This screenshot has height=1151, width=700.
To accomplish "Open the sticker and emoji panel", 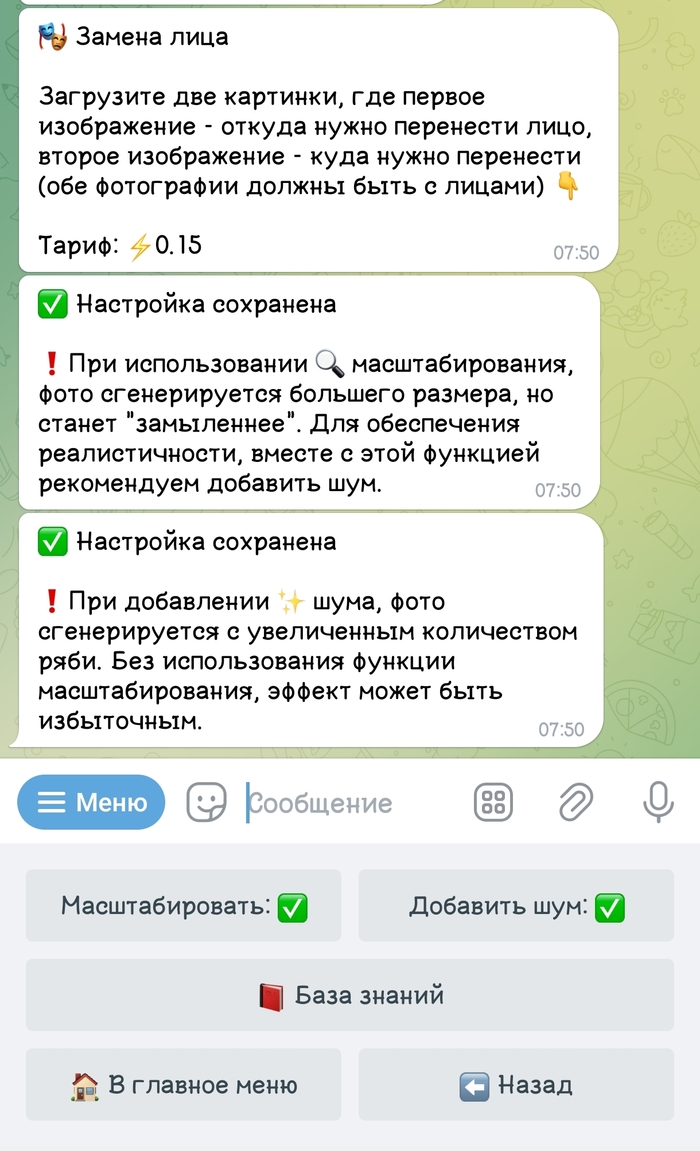I will pos(206,802).
